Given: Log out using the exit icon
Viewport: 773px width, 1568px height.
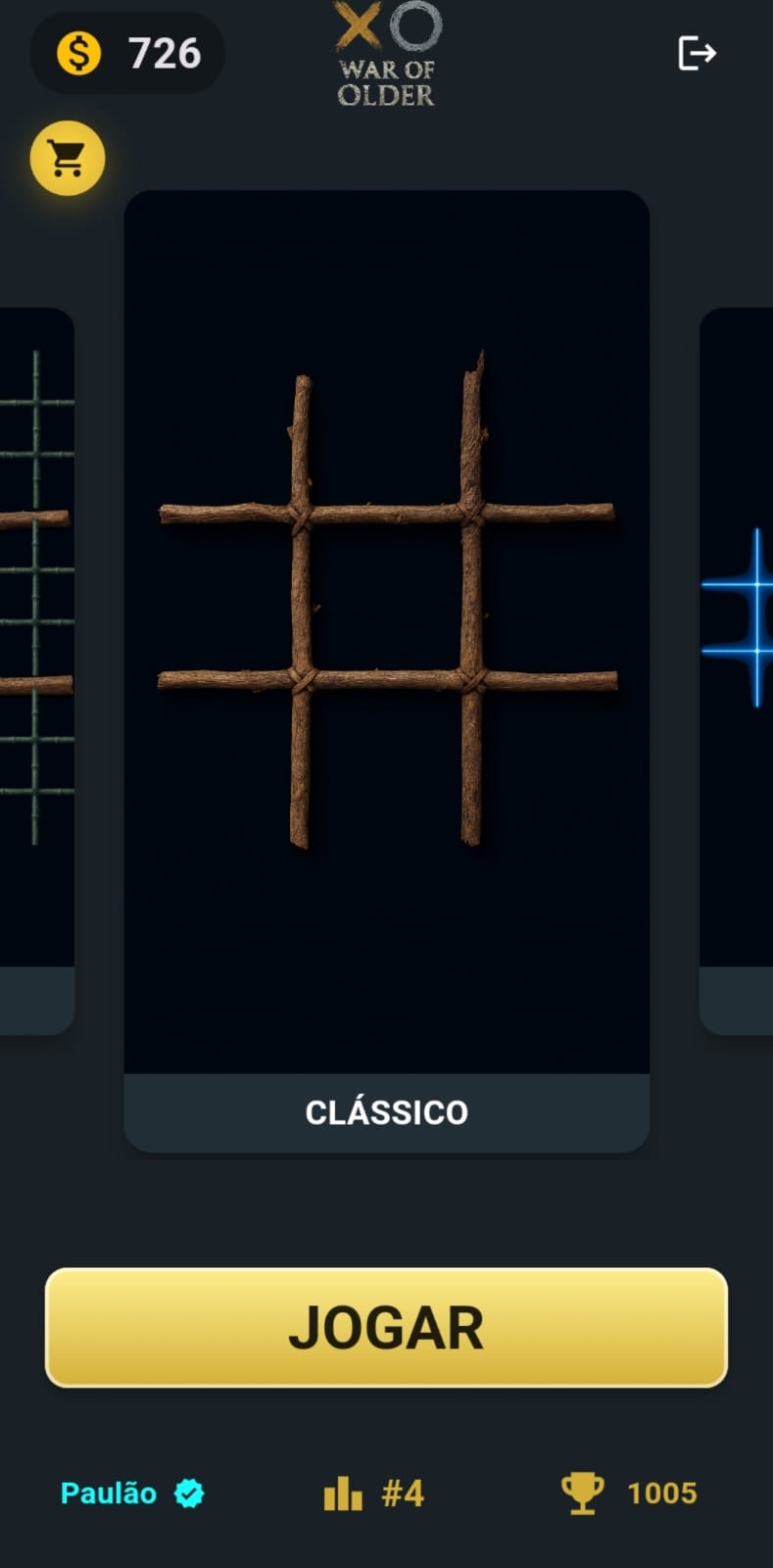Looking at the screenshot, I should [x=697, y=53].
